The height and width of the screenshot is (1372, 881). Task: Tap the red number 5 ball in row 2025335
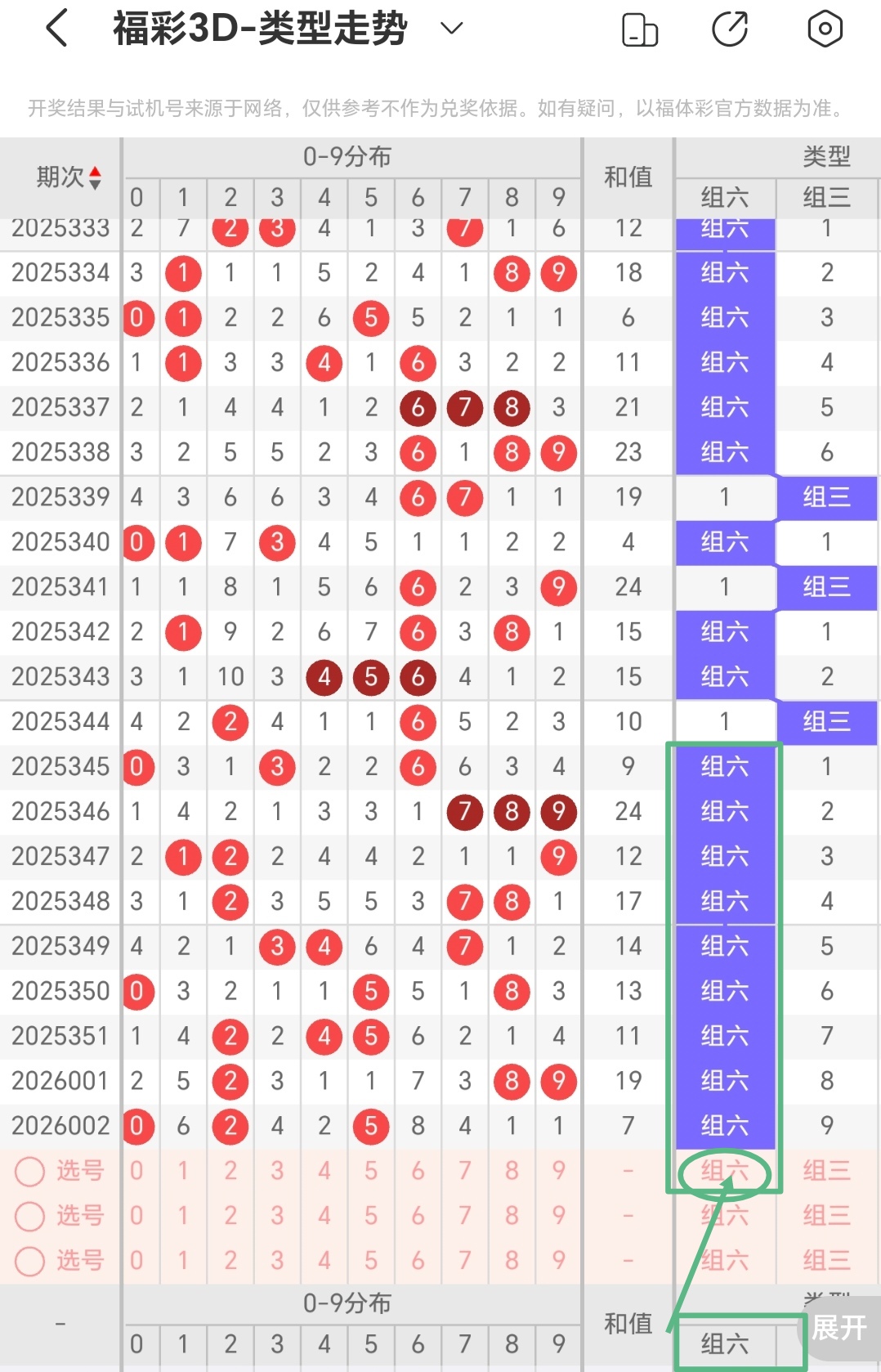pos(371,318)
